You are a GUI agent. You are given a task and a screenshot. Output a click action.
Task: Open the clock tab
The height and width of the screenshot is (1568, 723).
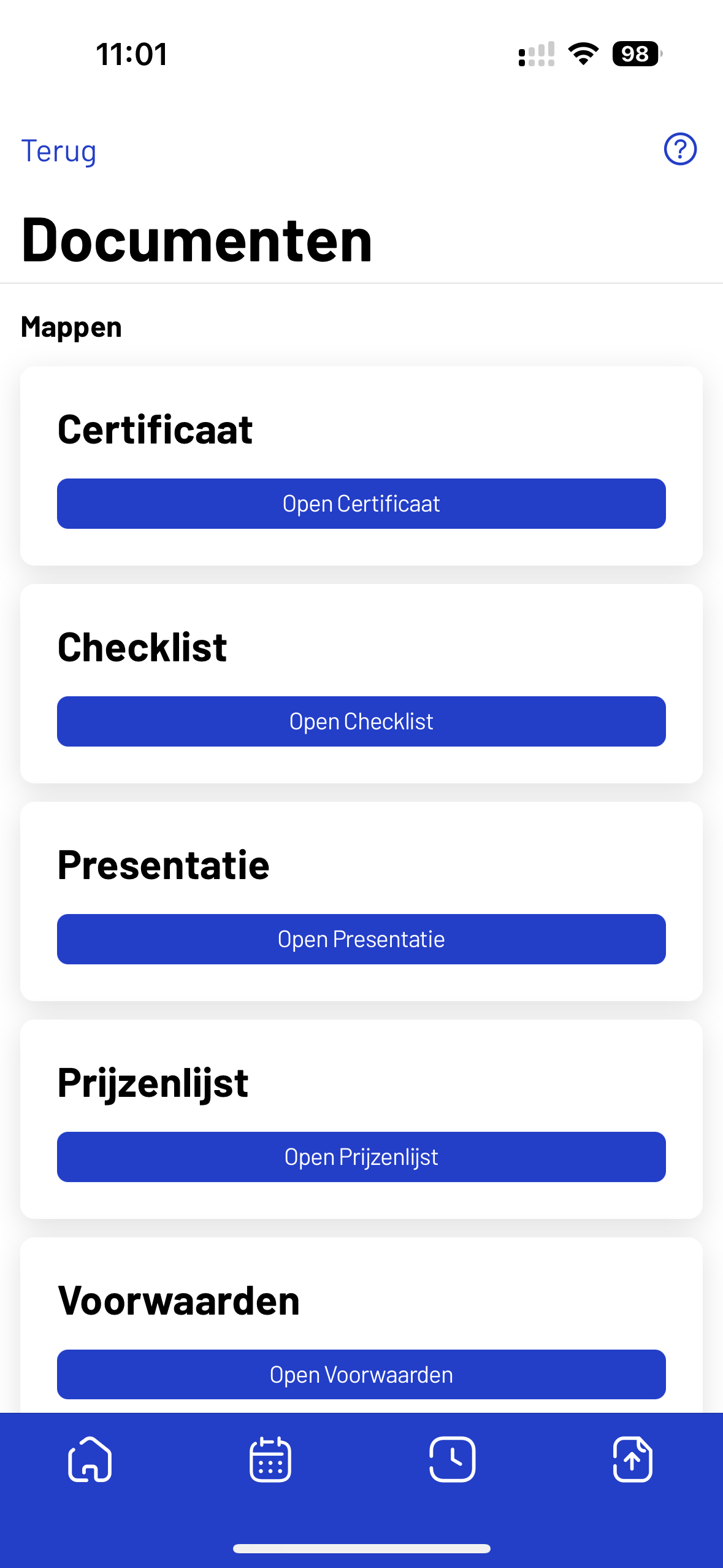click(x=452, y=1459)
